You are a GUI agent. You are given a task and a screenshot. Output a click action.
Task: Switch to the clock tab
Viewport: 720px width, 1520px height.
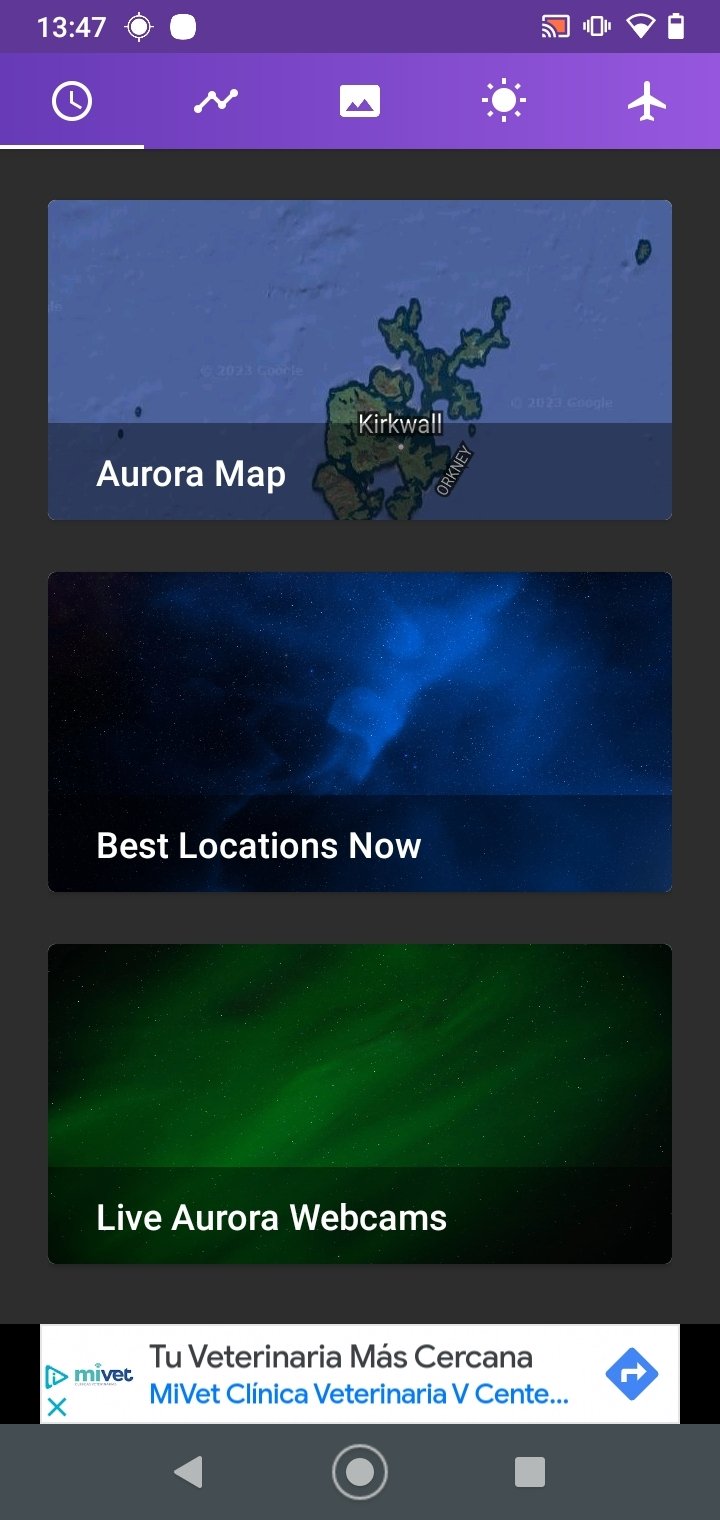pos(72,101)
